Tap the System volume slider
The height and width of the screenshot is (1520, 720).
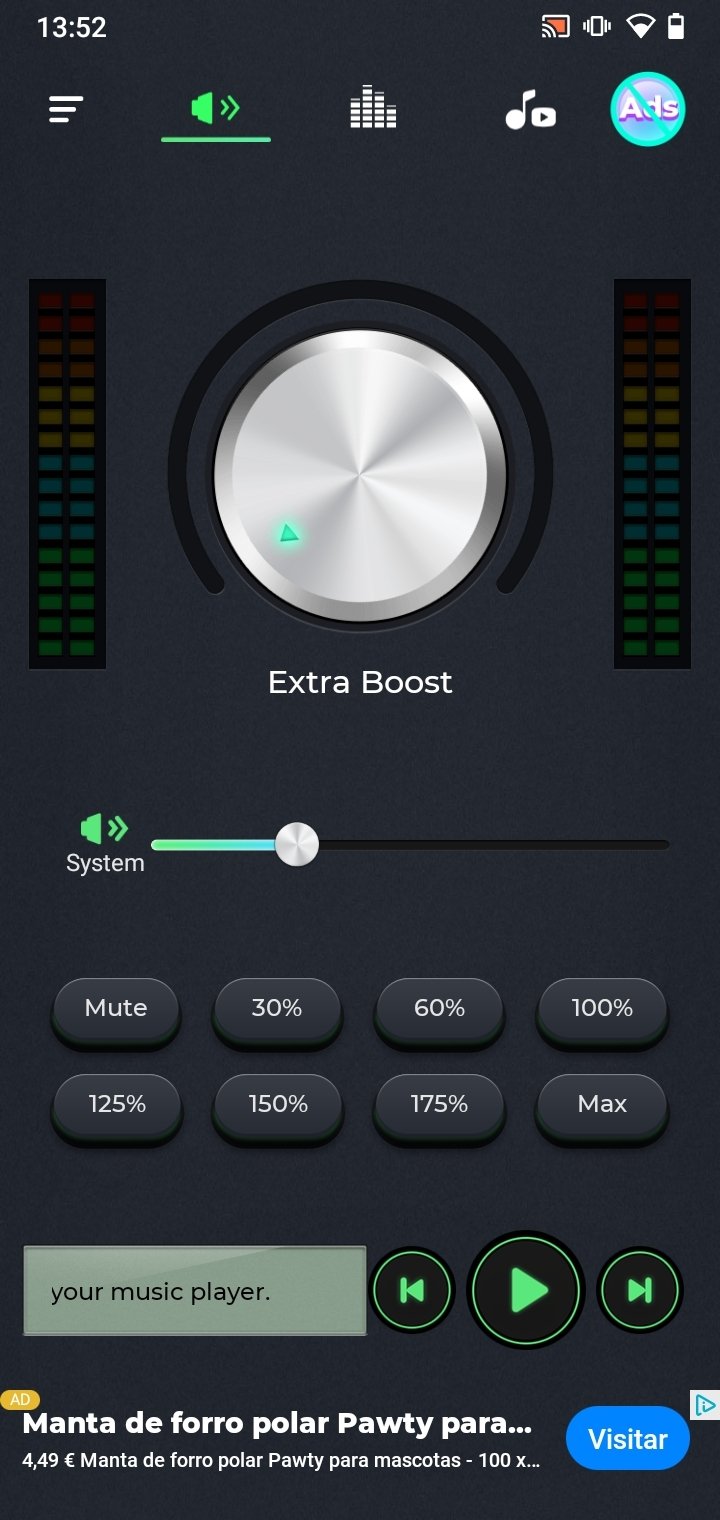coord(410,845)
